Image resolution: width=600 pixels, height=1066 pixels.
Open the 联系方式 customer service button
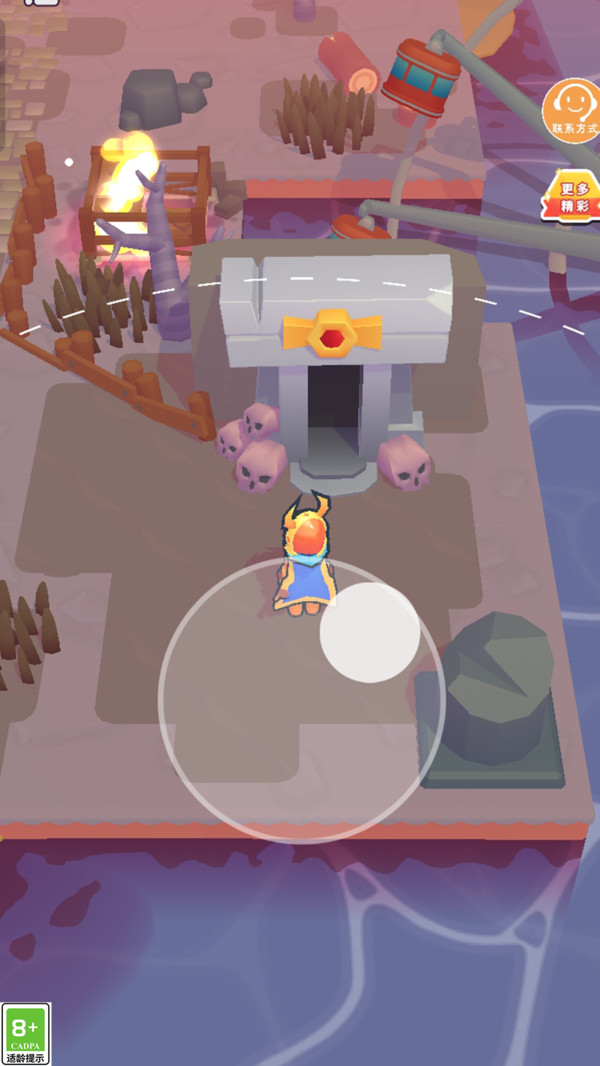tap(571, 109)
